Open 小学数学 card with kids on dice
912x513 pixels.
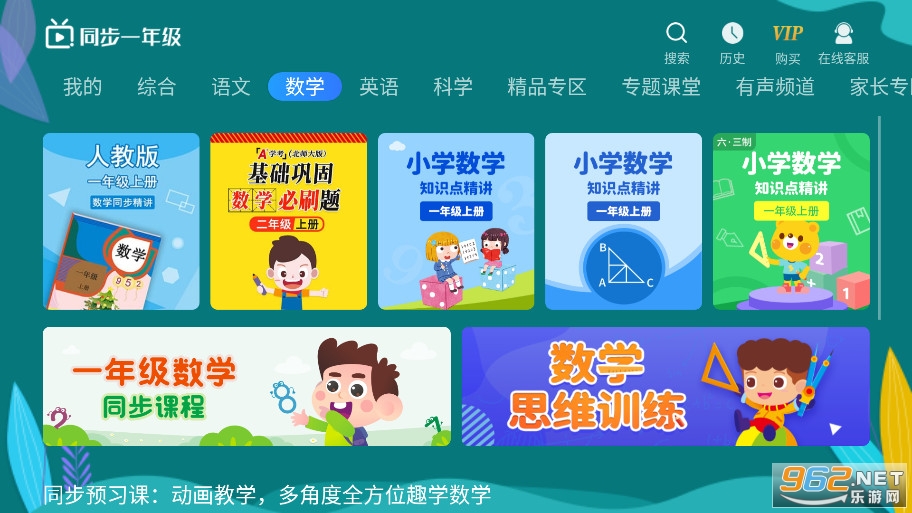pos(456,221)
